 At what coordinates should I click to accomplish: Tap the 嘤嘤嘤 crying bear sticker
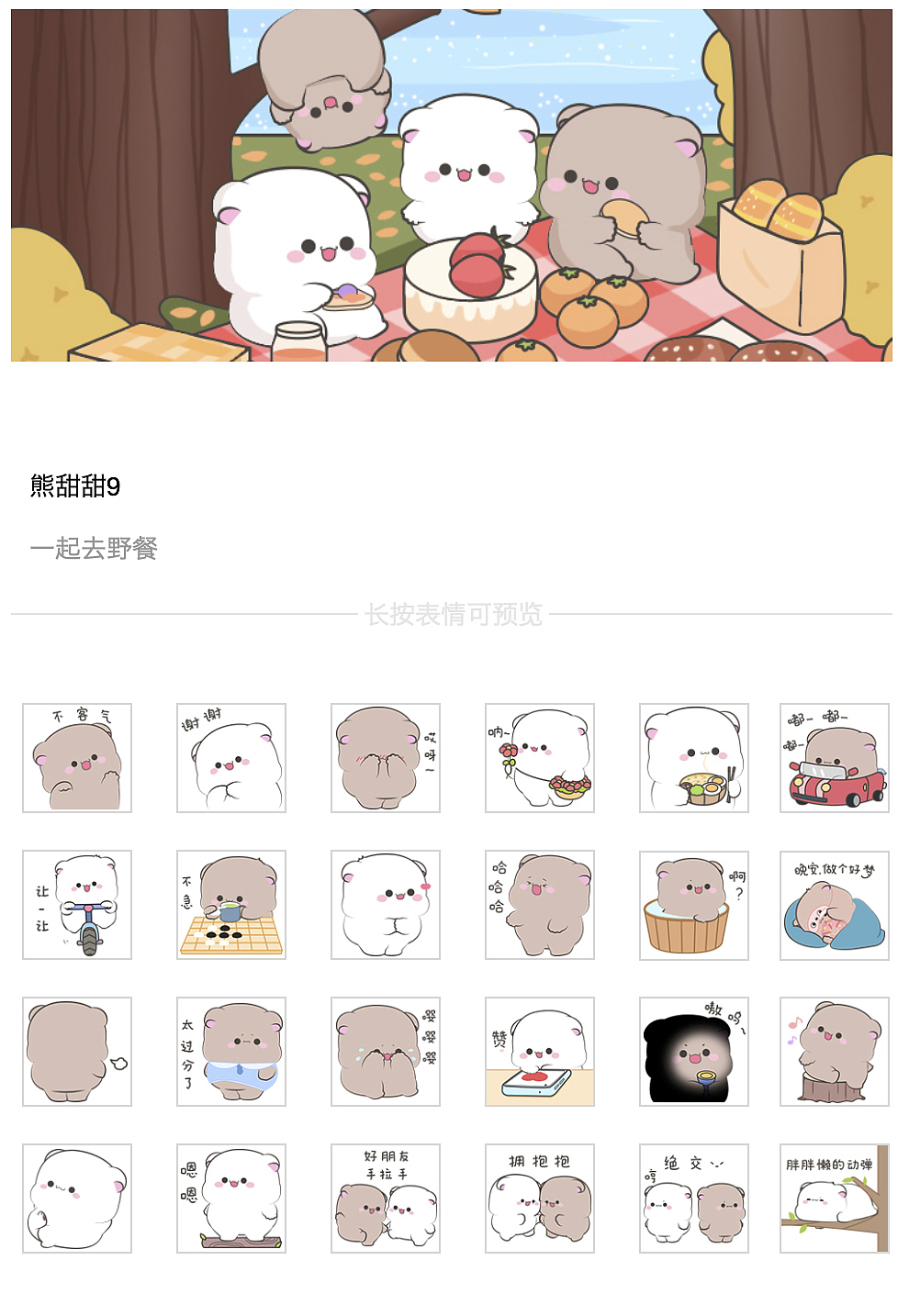386,1052
